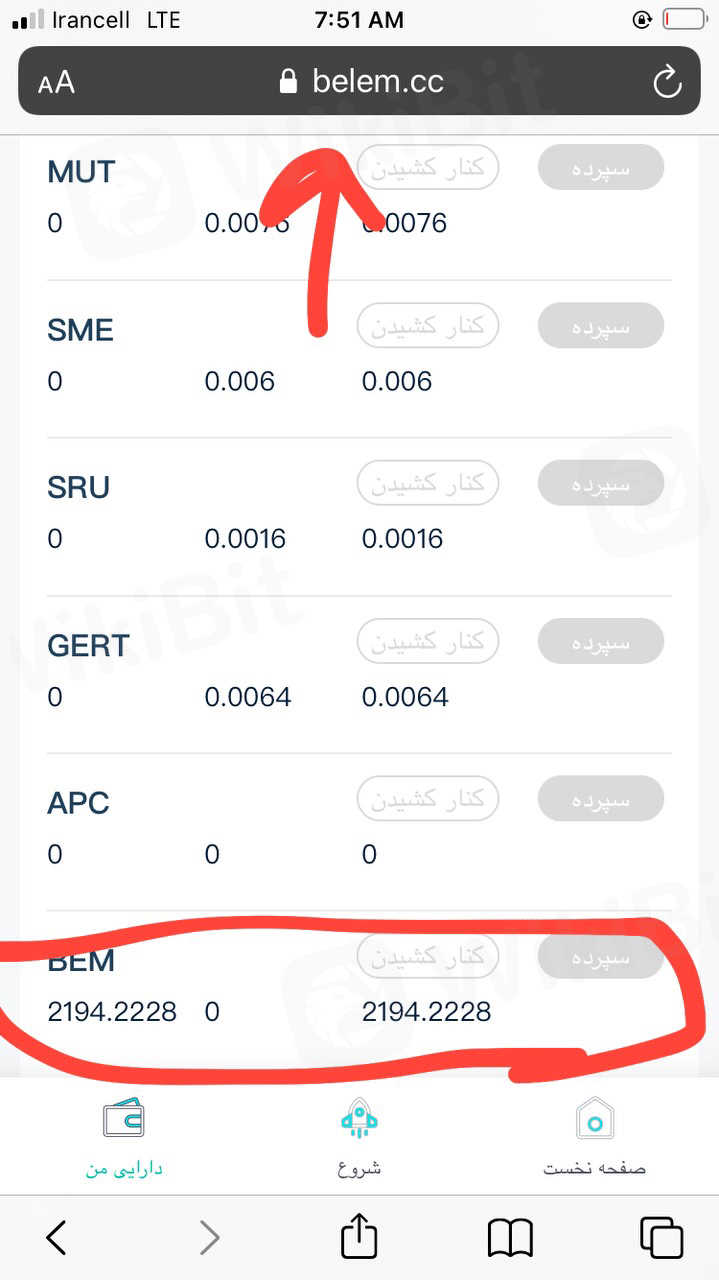
Task: Show all open Safari tabs
Action: 661,1238
